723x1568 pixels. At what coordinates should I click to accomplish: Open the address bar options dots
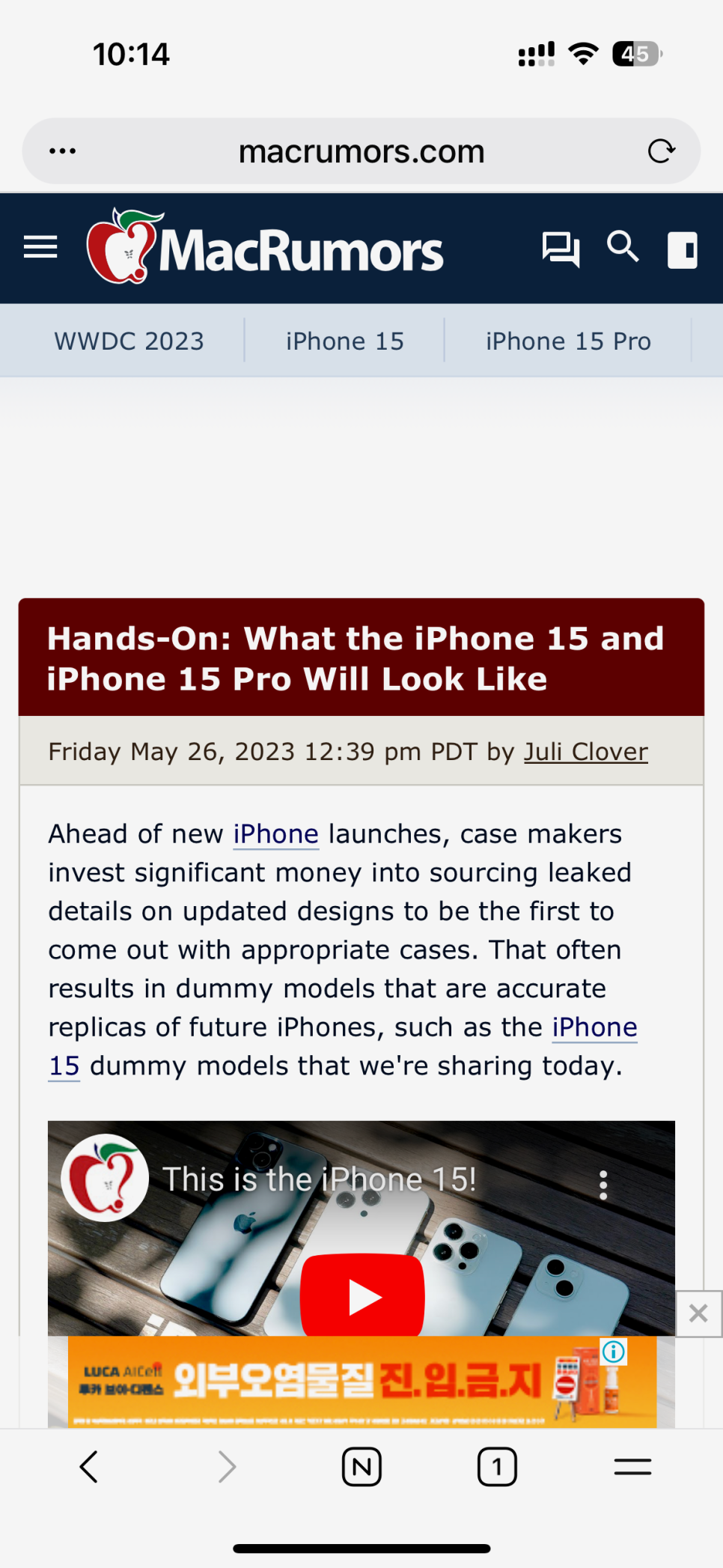point(62,151)
